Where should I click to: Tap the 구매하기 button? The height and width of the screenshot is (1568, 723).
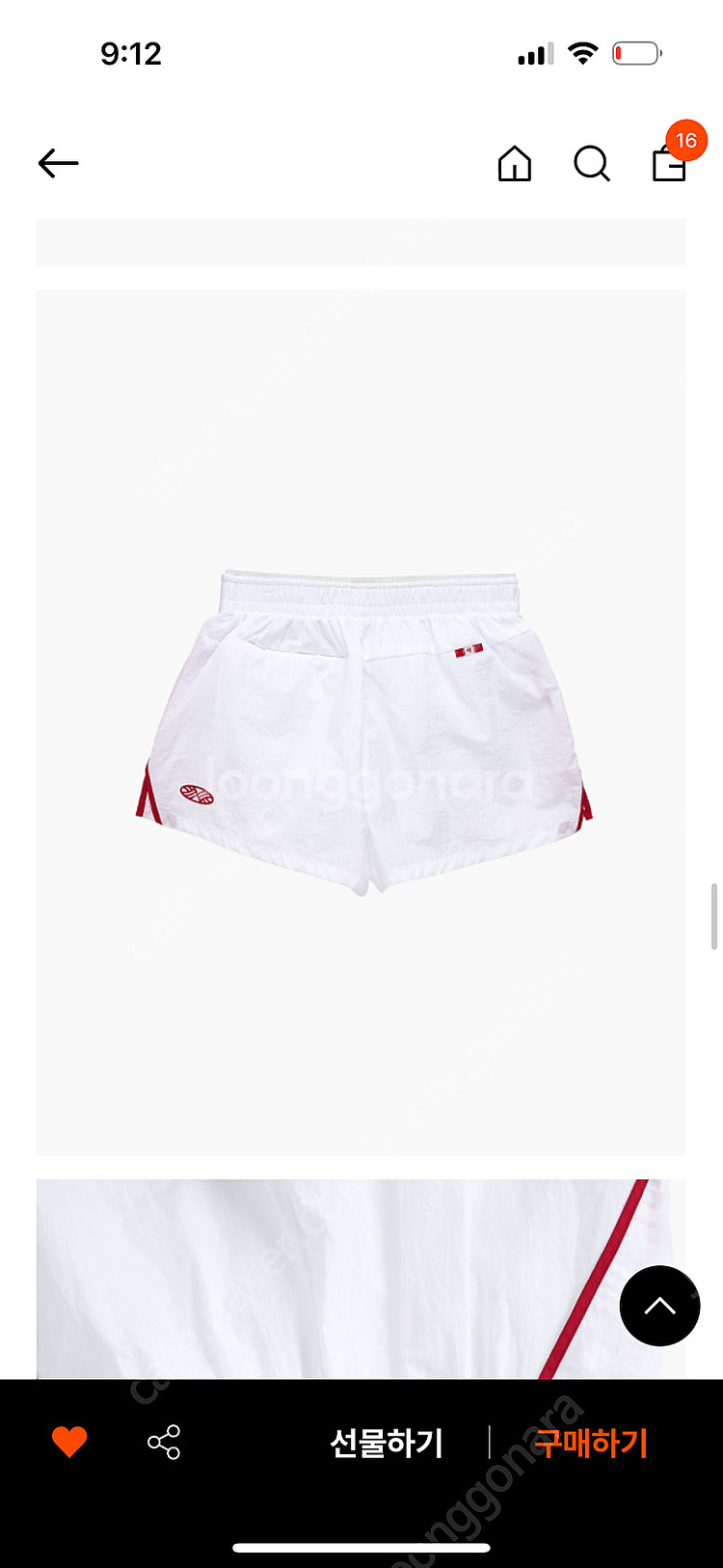pyautogui.click(x=592, y=1444)
